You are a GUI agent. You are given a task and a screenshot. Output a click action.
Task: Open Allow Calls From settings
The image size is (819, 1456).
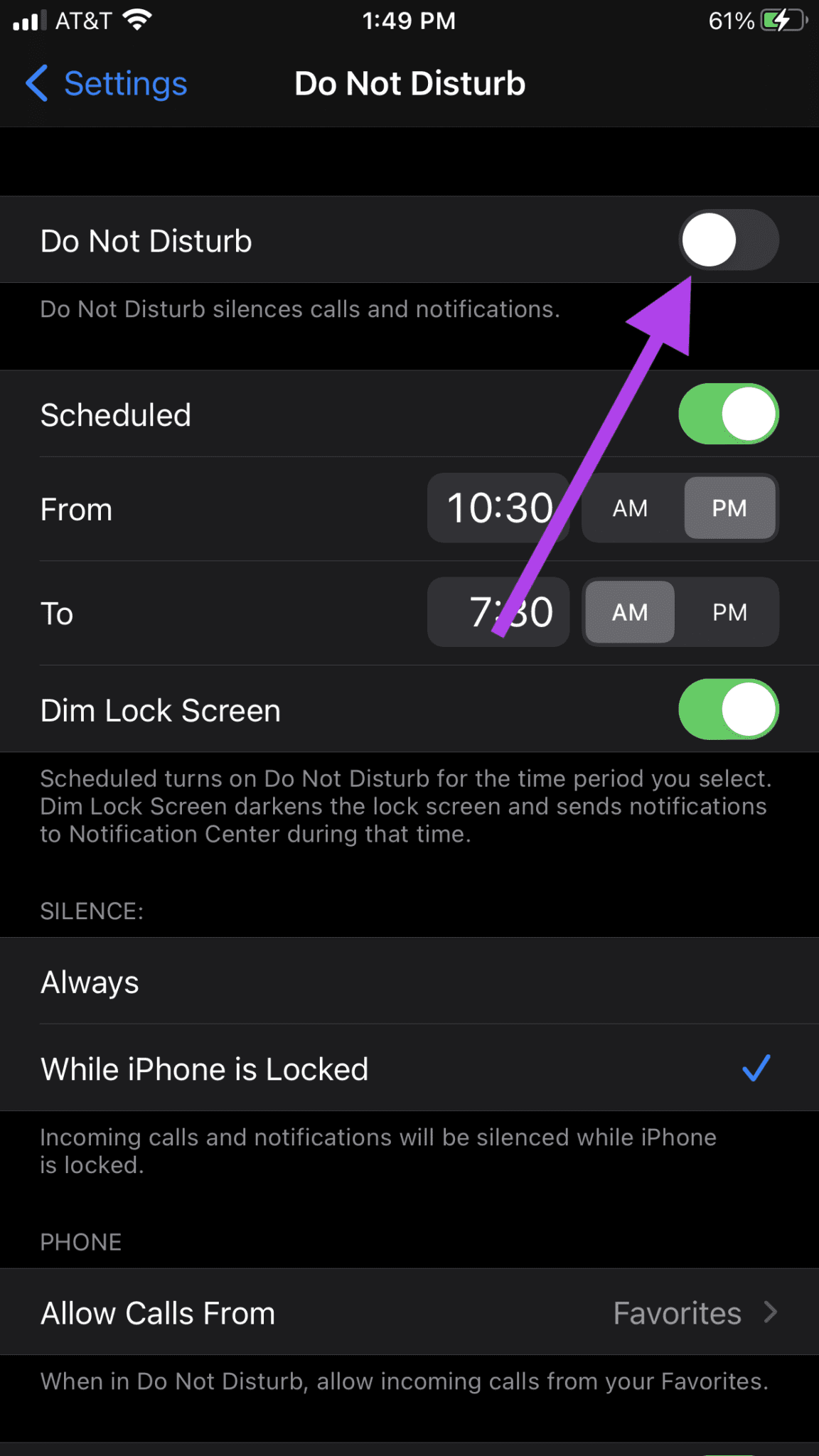409,1312
